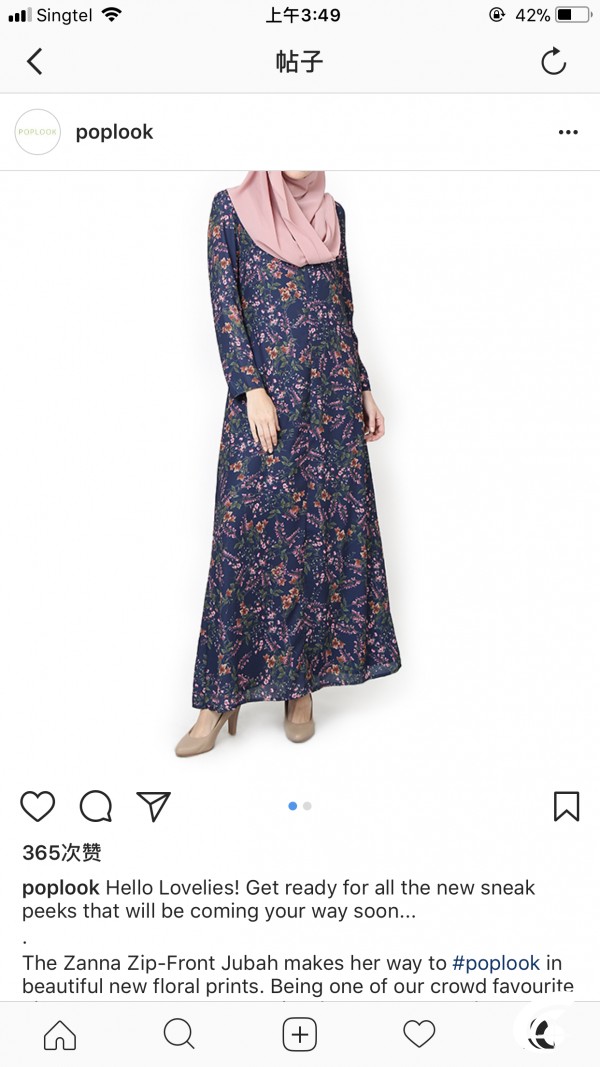The image size is (600, 1067).
Task: View the 365 likes list
Action: (62, 853)
